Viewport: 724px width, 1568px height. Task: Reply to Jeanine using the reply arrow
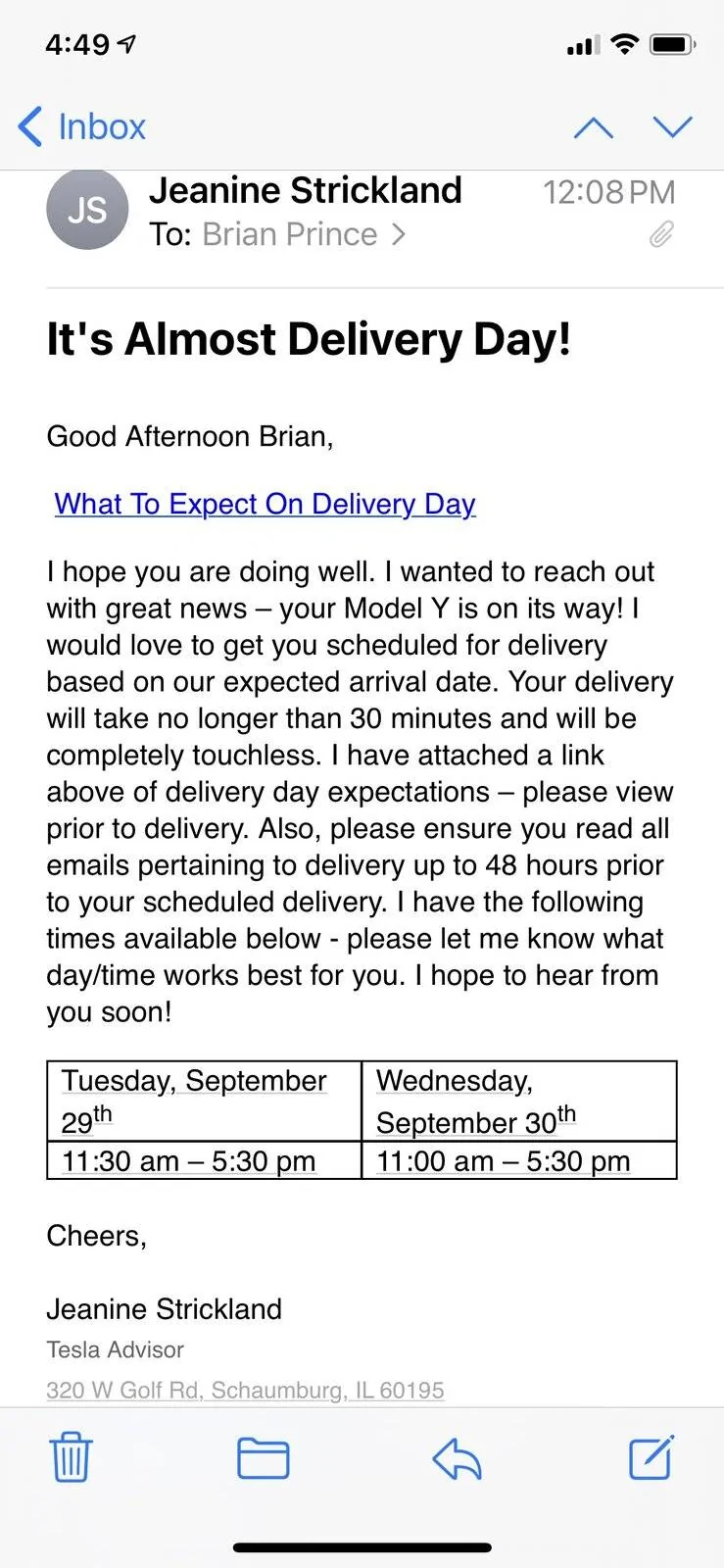point(458,1458)
